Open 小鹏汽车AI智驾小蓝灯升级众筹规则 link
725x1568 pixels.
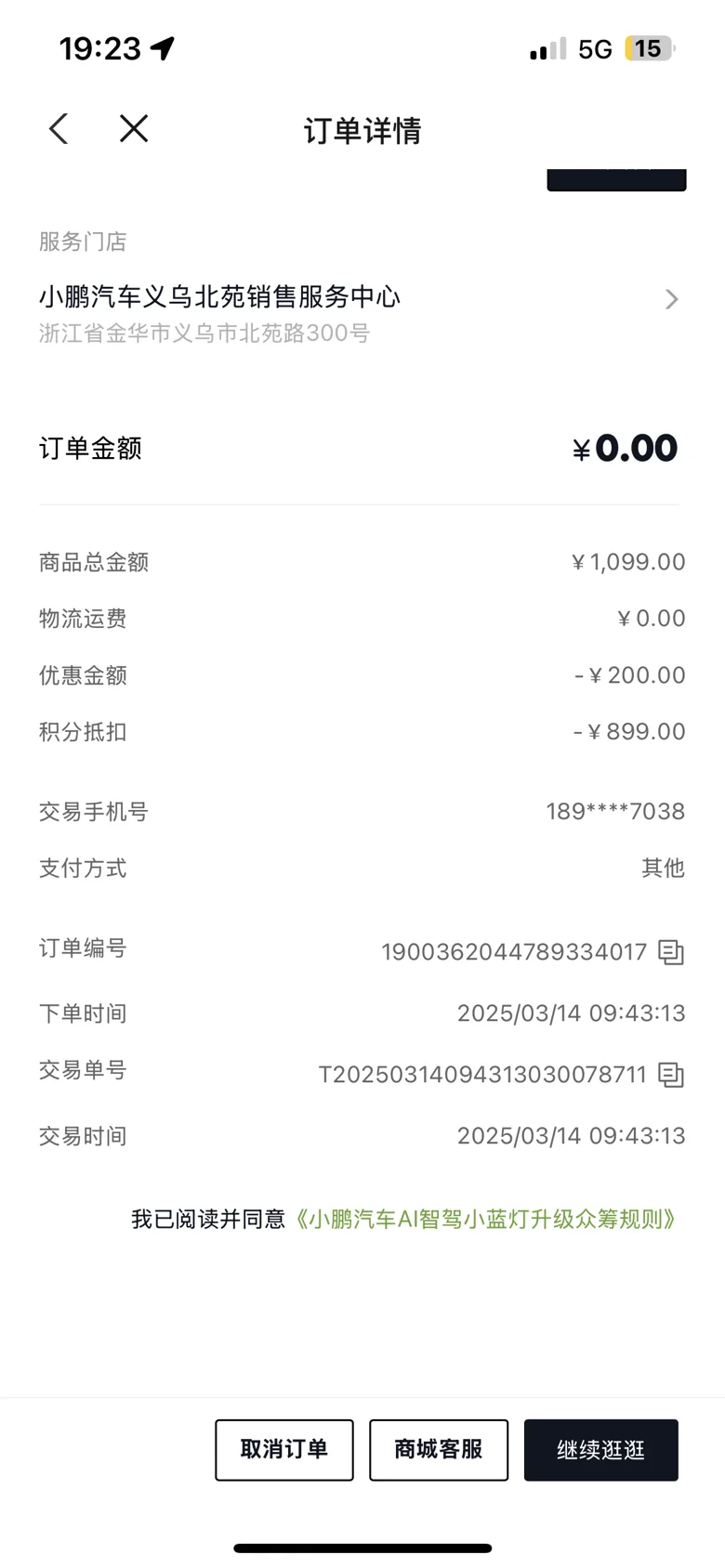pos(484,1219)
